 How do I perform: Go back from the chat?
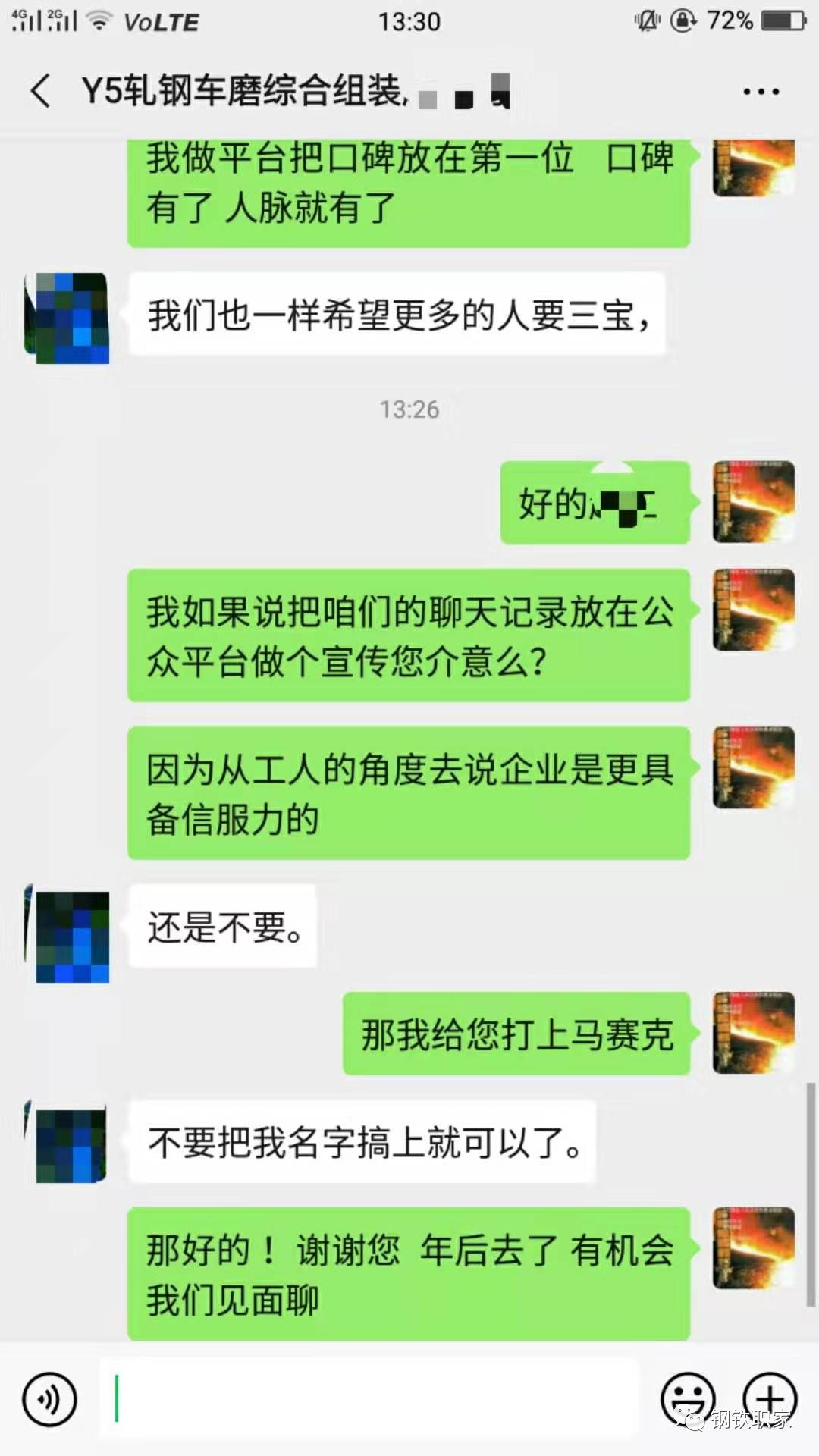(x=41, y=91)
